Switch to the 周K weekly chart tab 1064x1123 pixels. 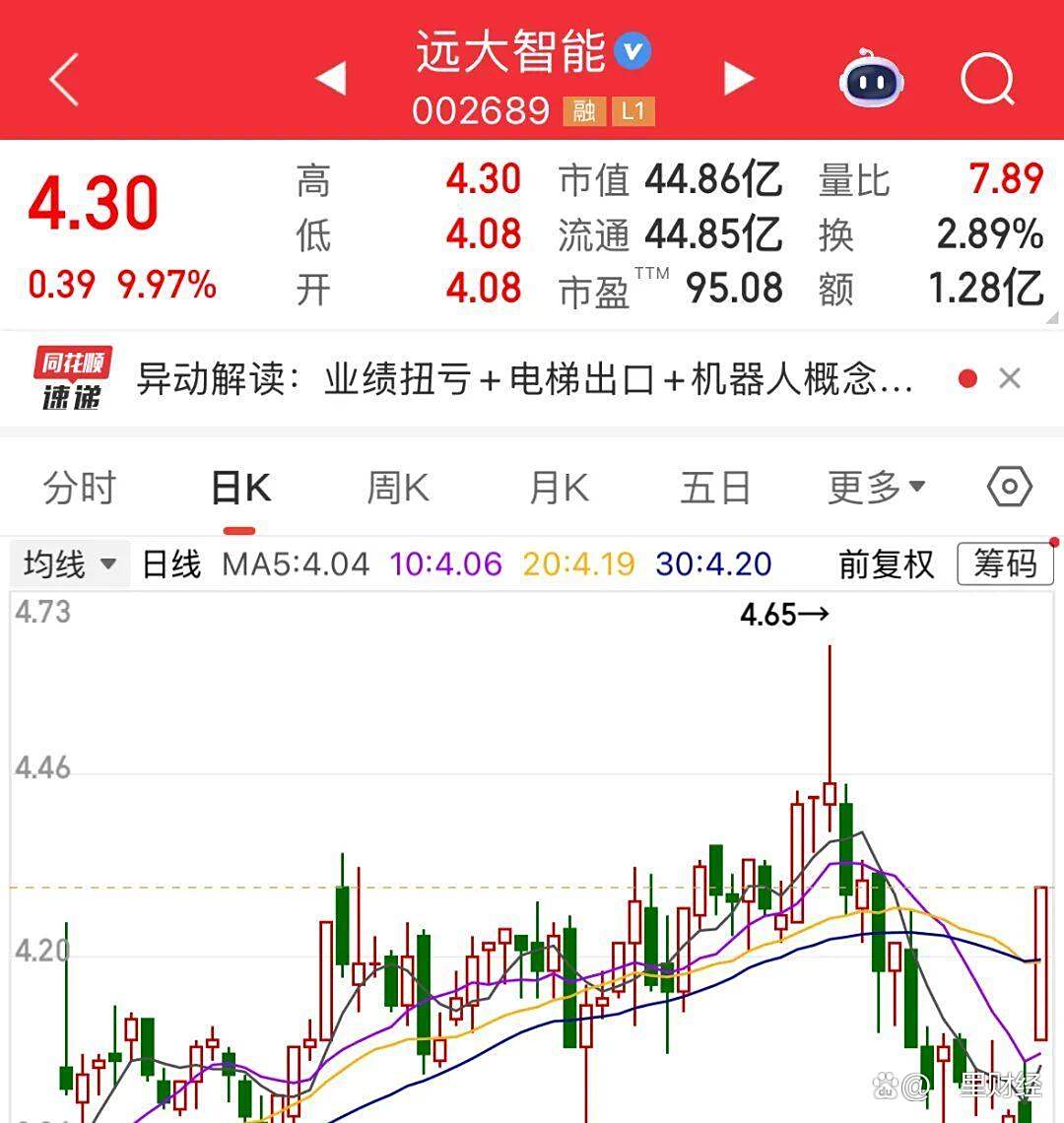pyautogui.click(x=396, y=485)
